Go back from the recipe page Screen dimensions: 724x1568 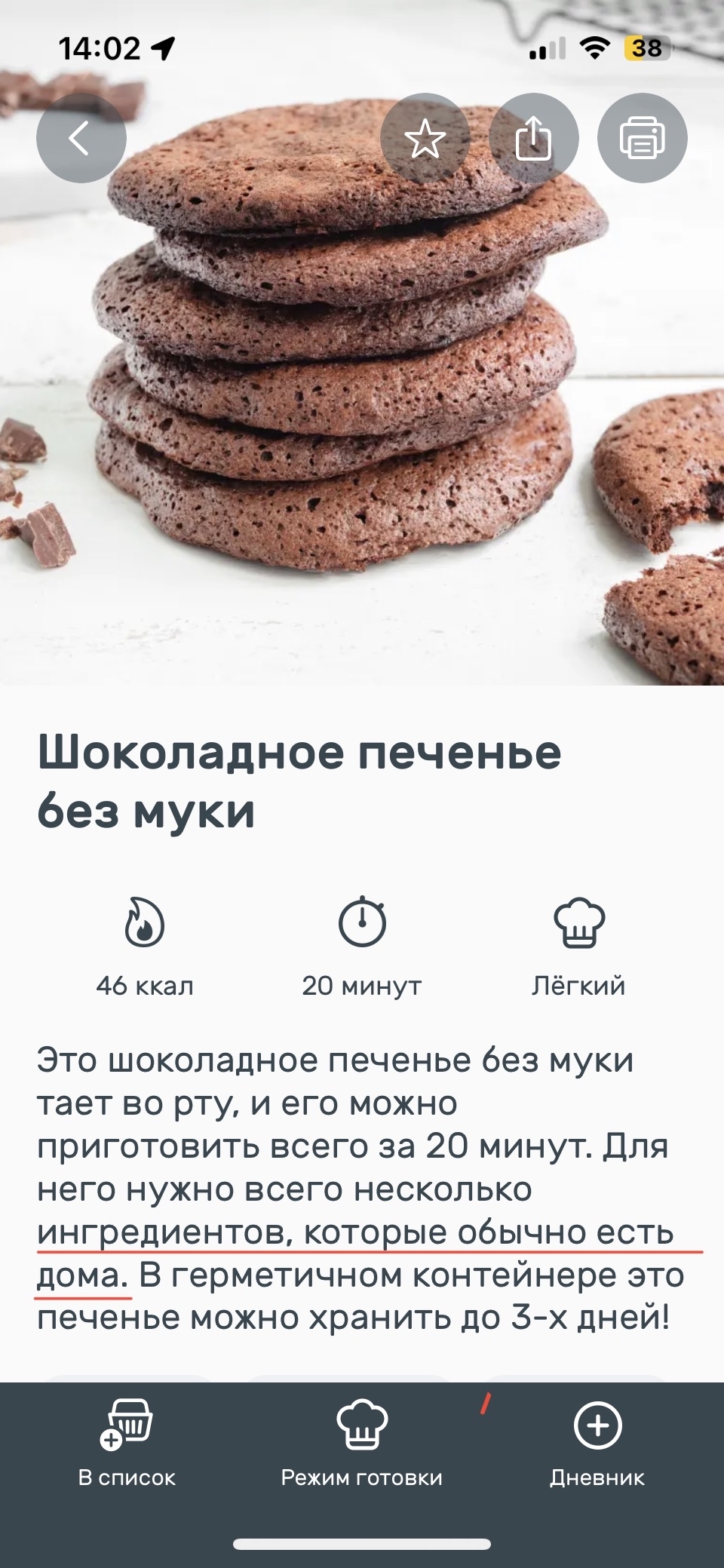81,138
